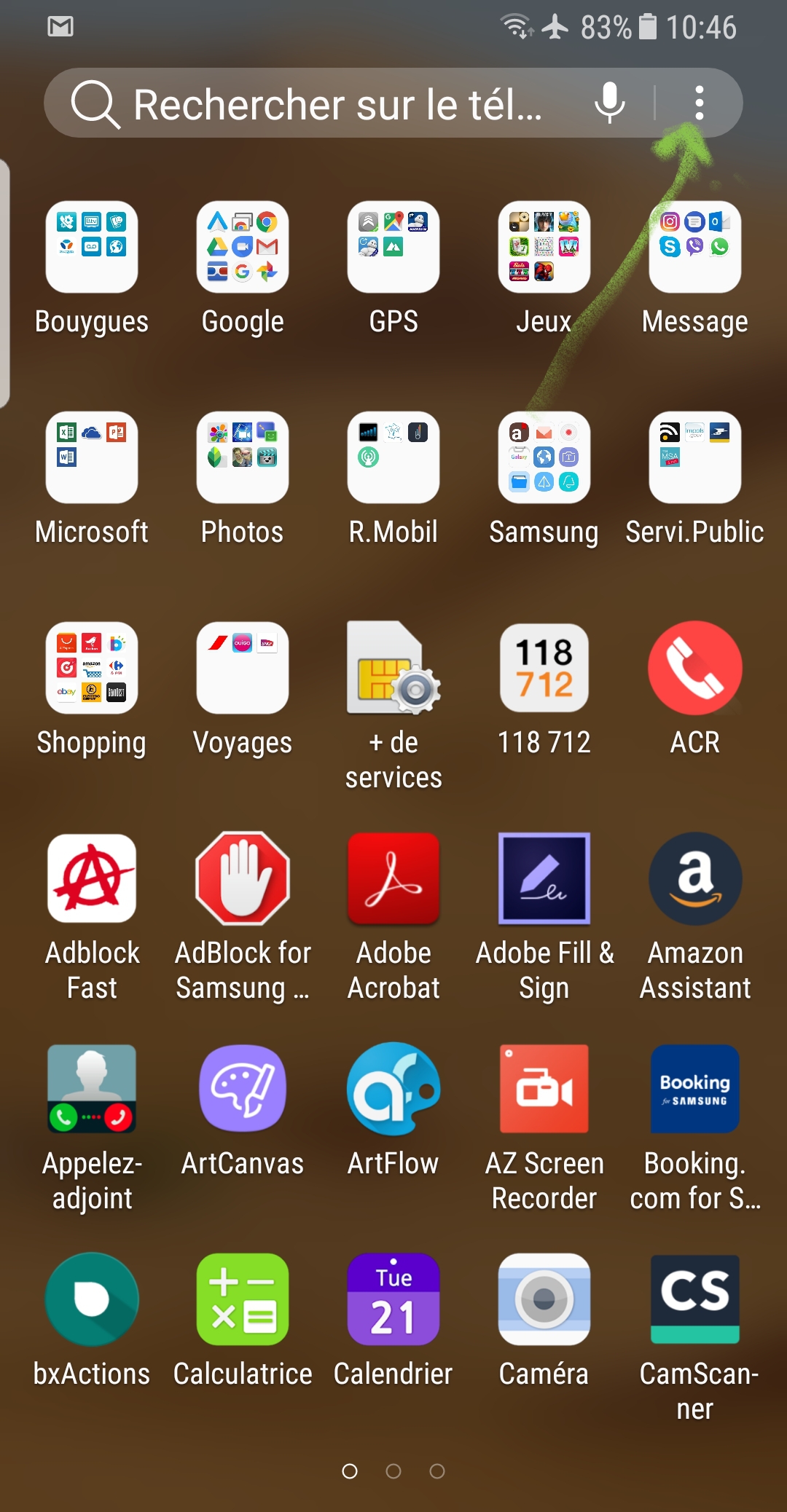Open the Calculatrice app
Viewport: 787px width, 1512px height.
[243, 1299]
